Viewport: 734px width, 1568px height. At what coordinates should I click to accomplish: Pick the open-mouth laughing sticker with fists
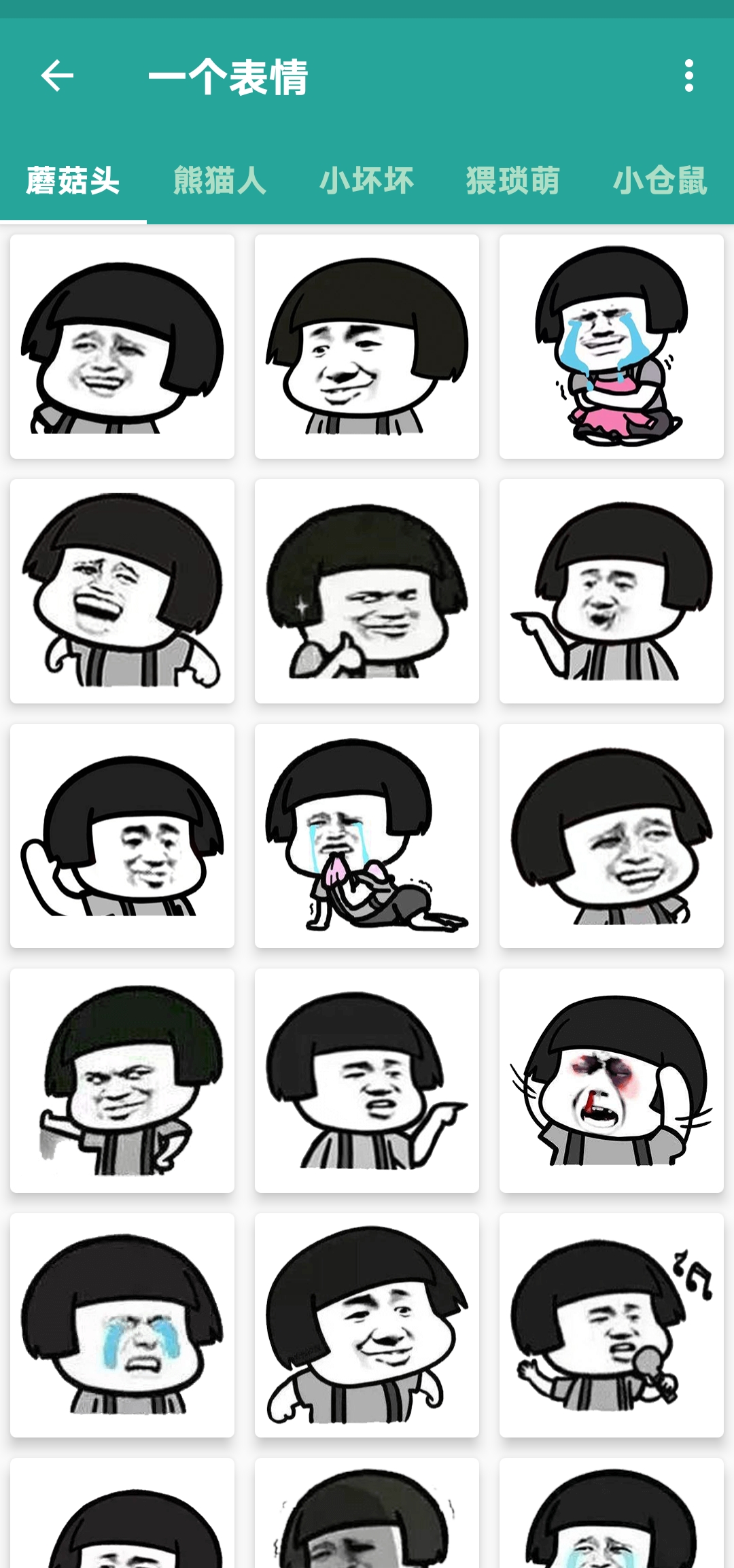click(x=122, y=591)
